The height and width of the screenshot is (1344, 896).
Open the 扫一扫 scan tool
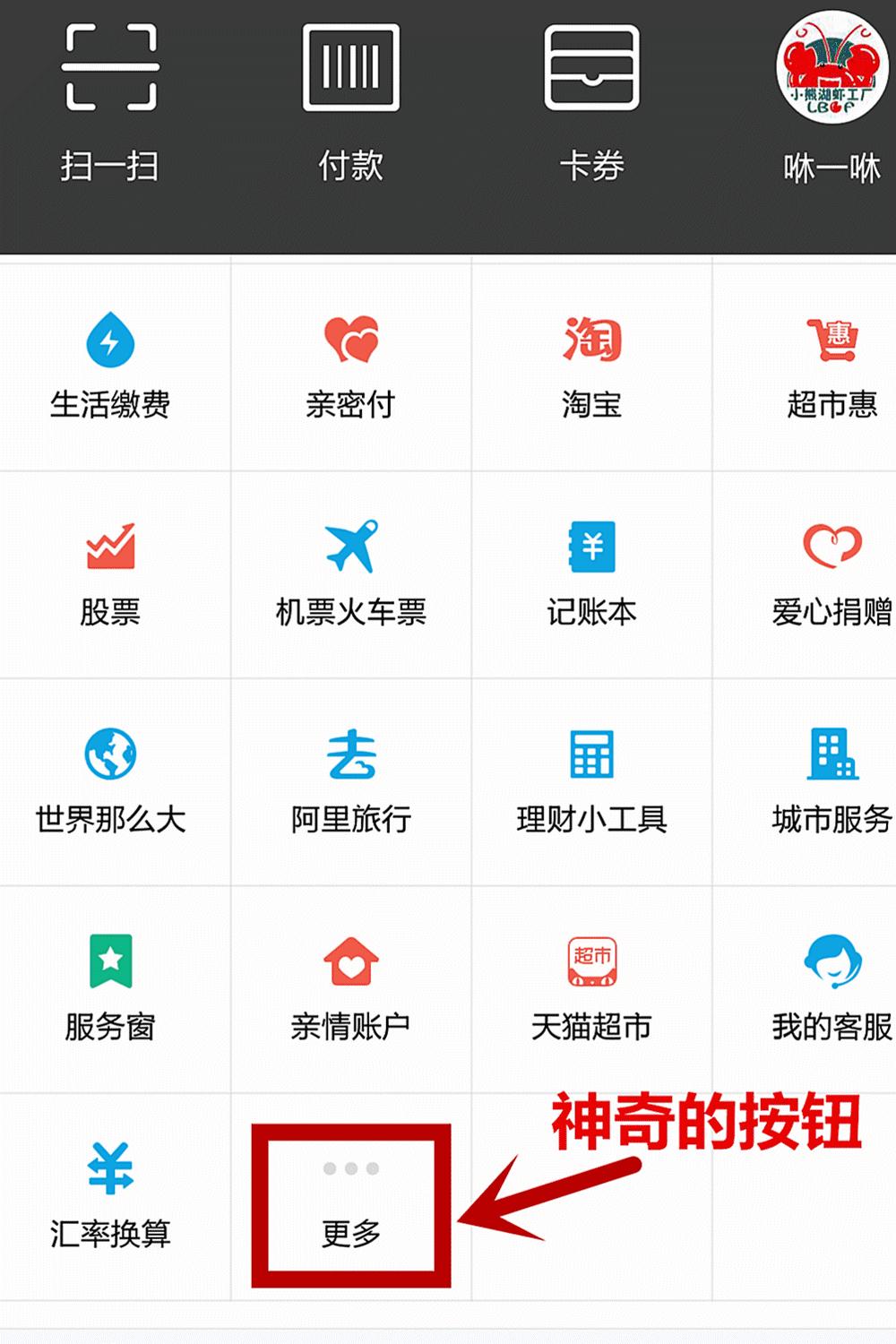point(109,99)
